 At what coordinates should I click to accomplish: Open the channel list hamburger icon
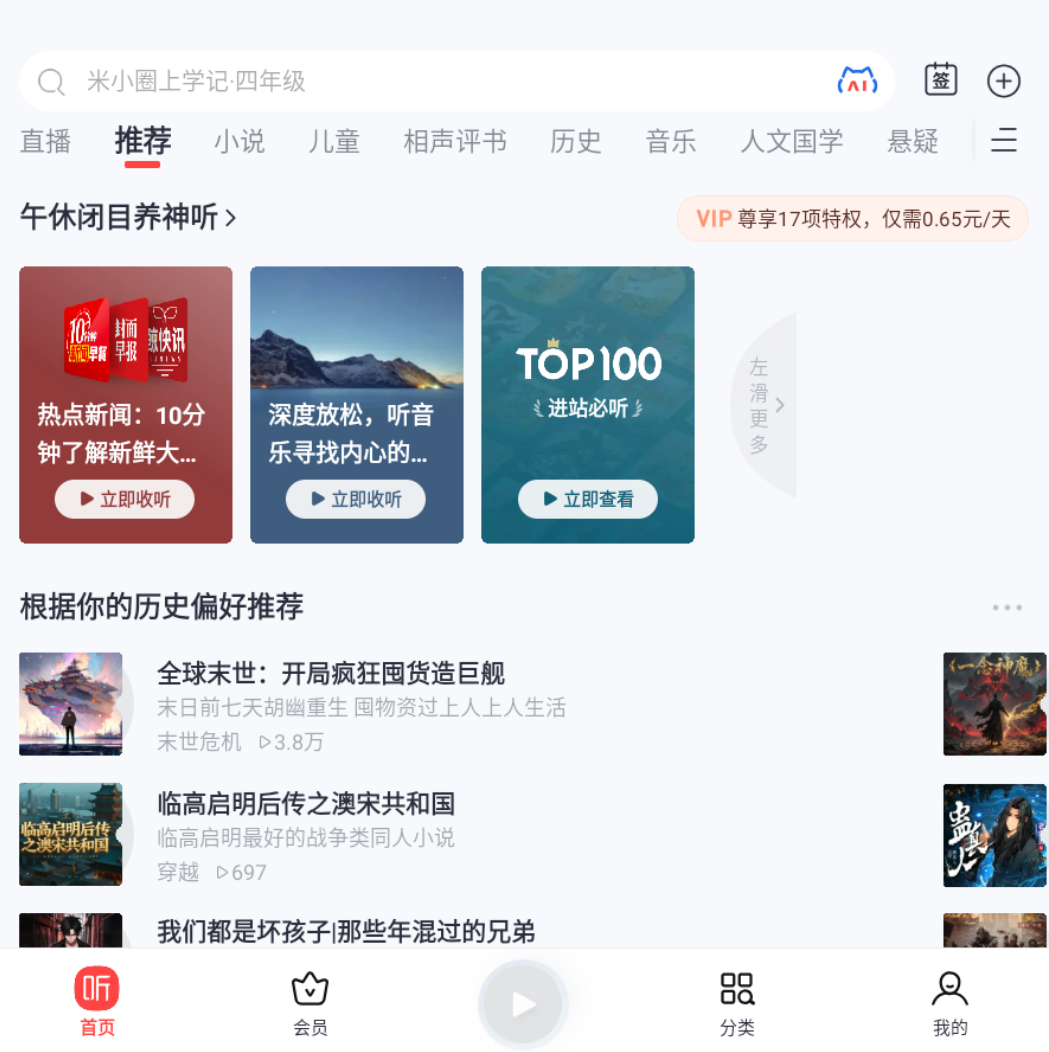point(1004,142)
